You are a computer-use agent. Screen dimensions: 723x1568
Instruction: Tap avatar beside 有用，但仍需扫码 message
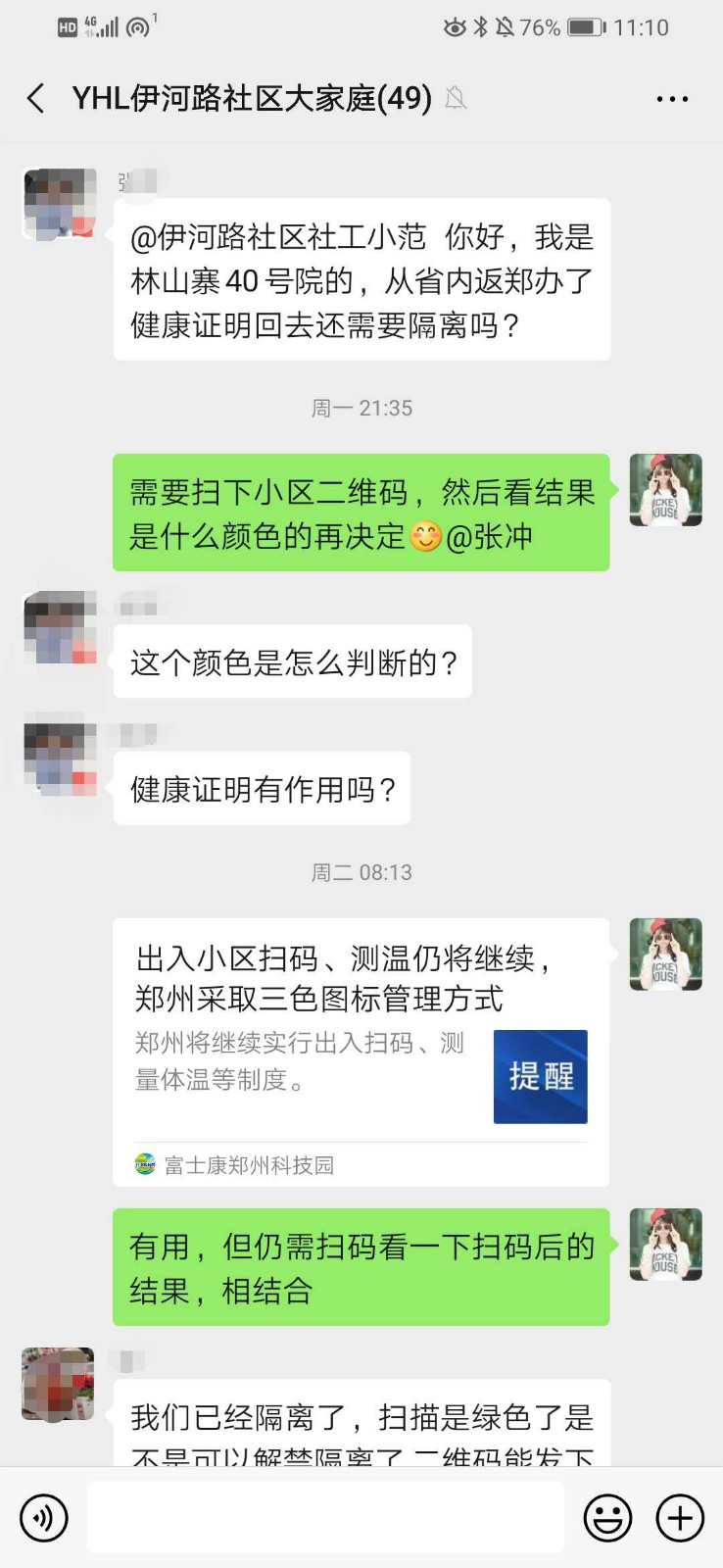click(x=665, y=1246)
